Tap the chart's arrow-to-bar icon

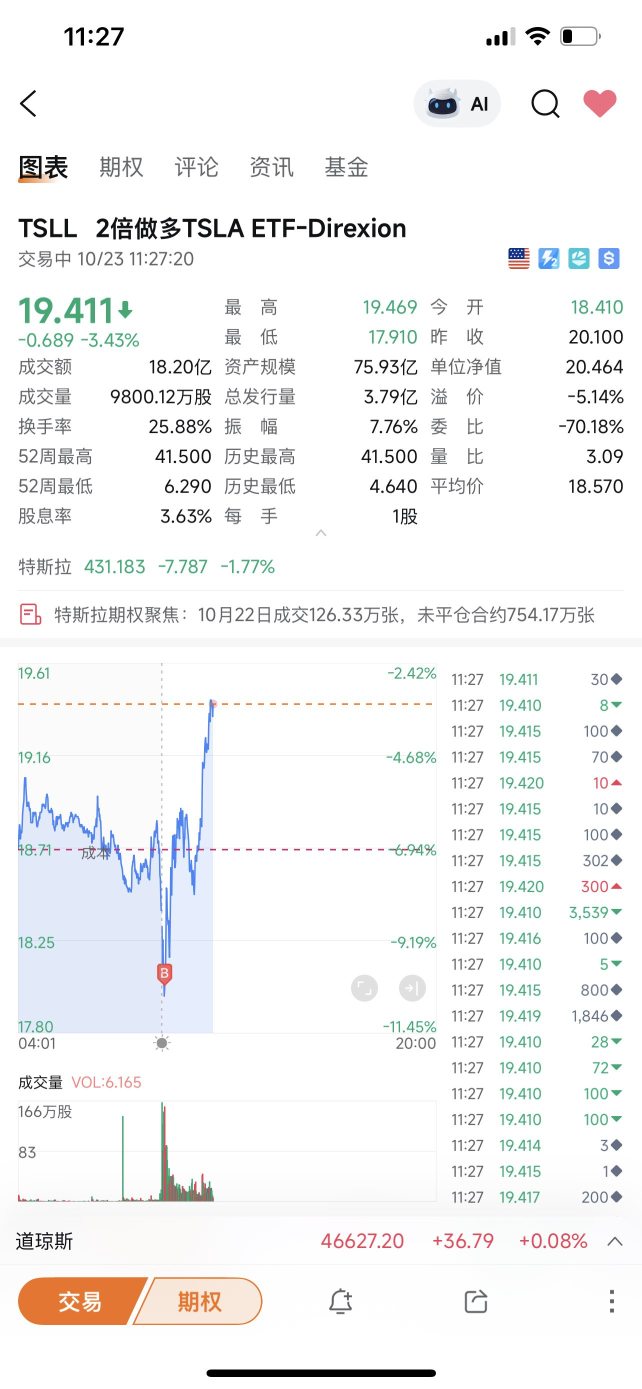click(412, 989)
